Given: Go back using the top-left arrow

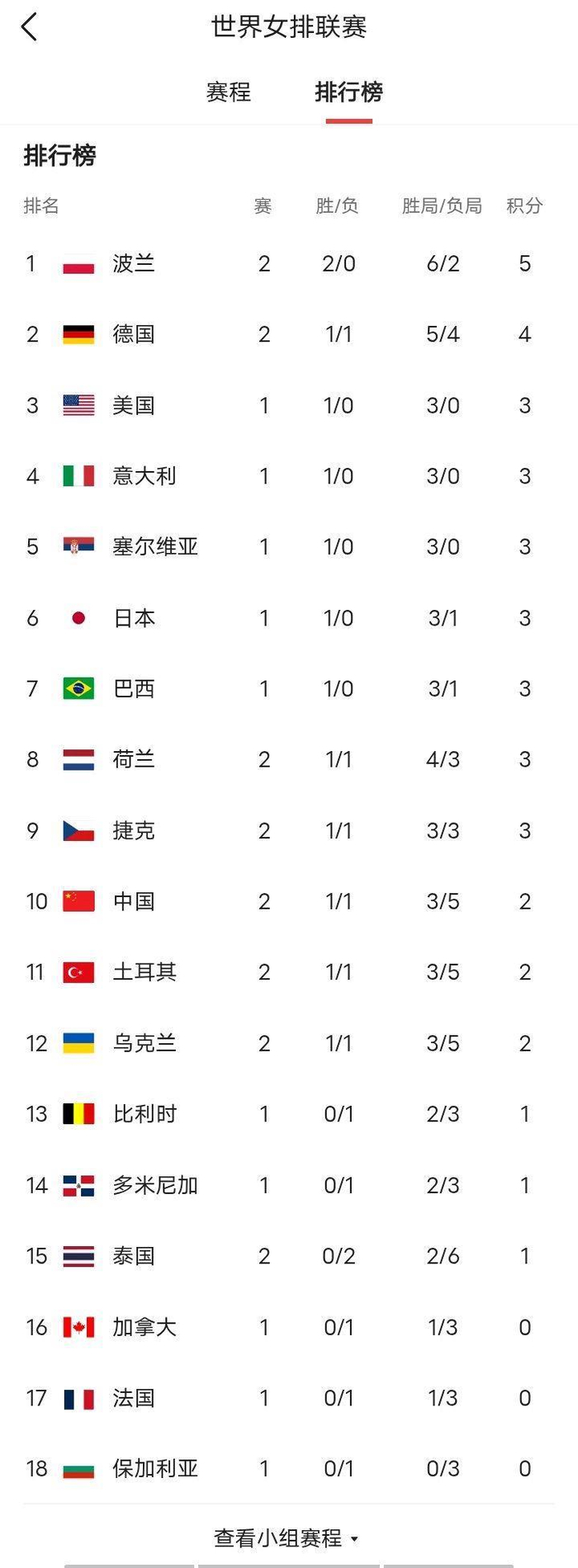Looking at the screenshot, I should (29, 27).
